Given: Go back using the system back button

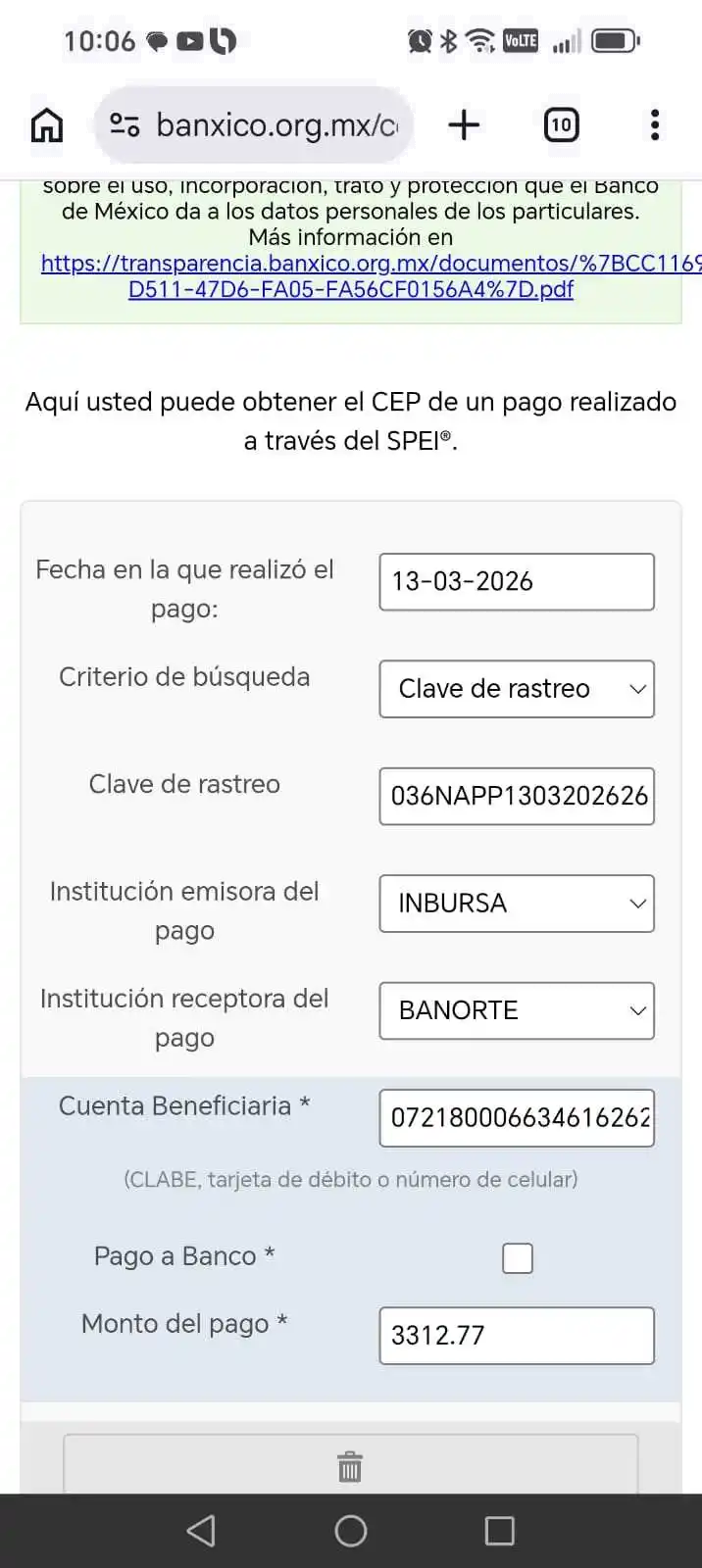Looking at the screenshot, I should (201, 1531).
